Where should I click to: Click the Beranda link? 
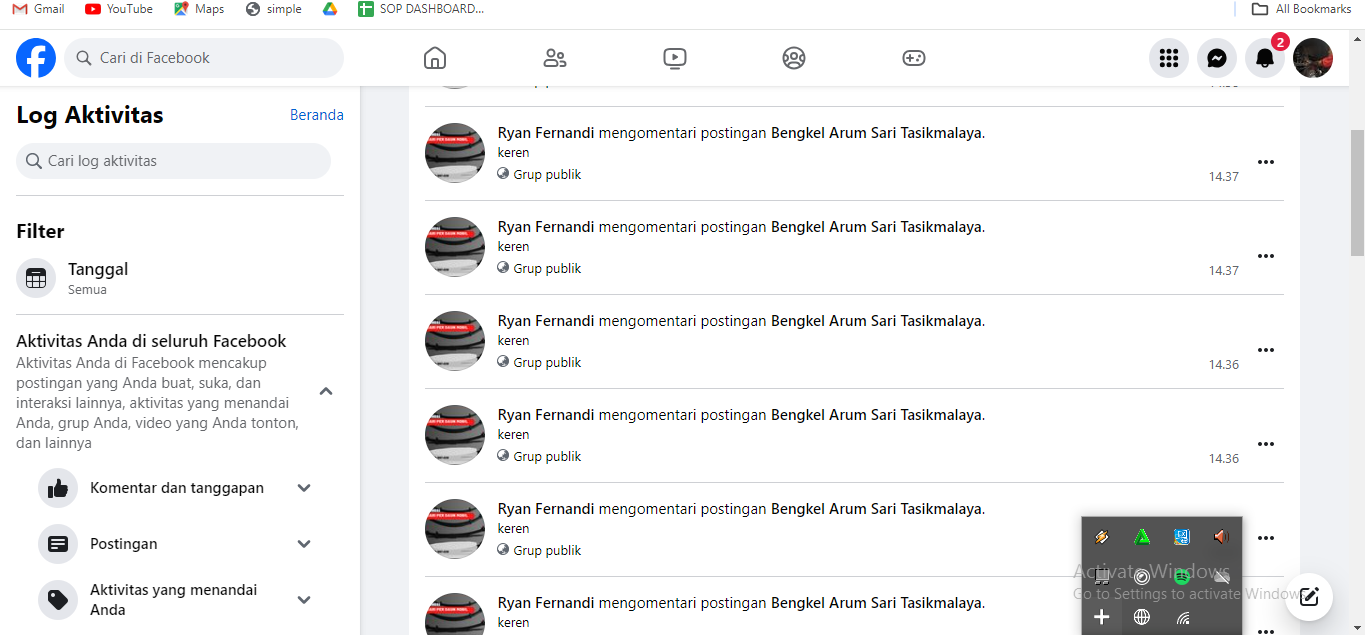coord(317,115)
